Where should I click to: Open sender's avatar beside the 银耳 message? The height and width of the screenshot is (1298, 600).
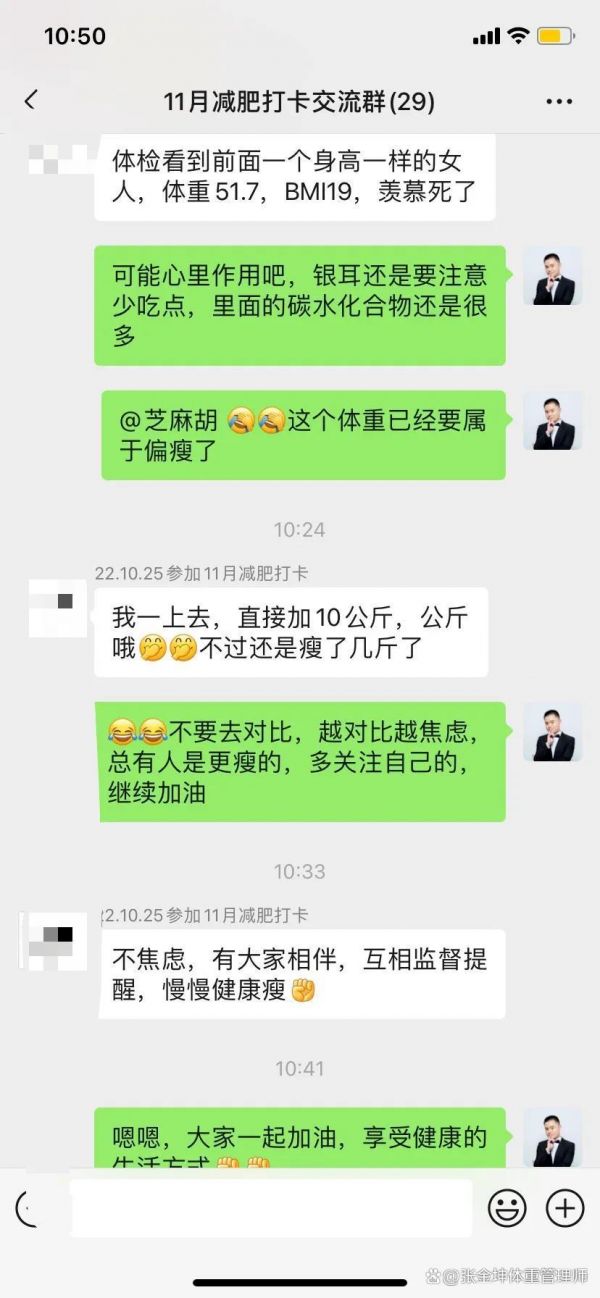[x=552, y=276]
